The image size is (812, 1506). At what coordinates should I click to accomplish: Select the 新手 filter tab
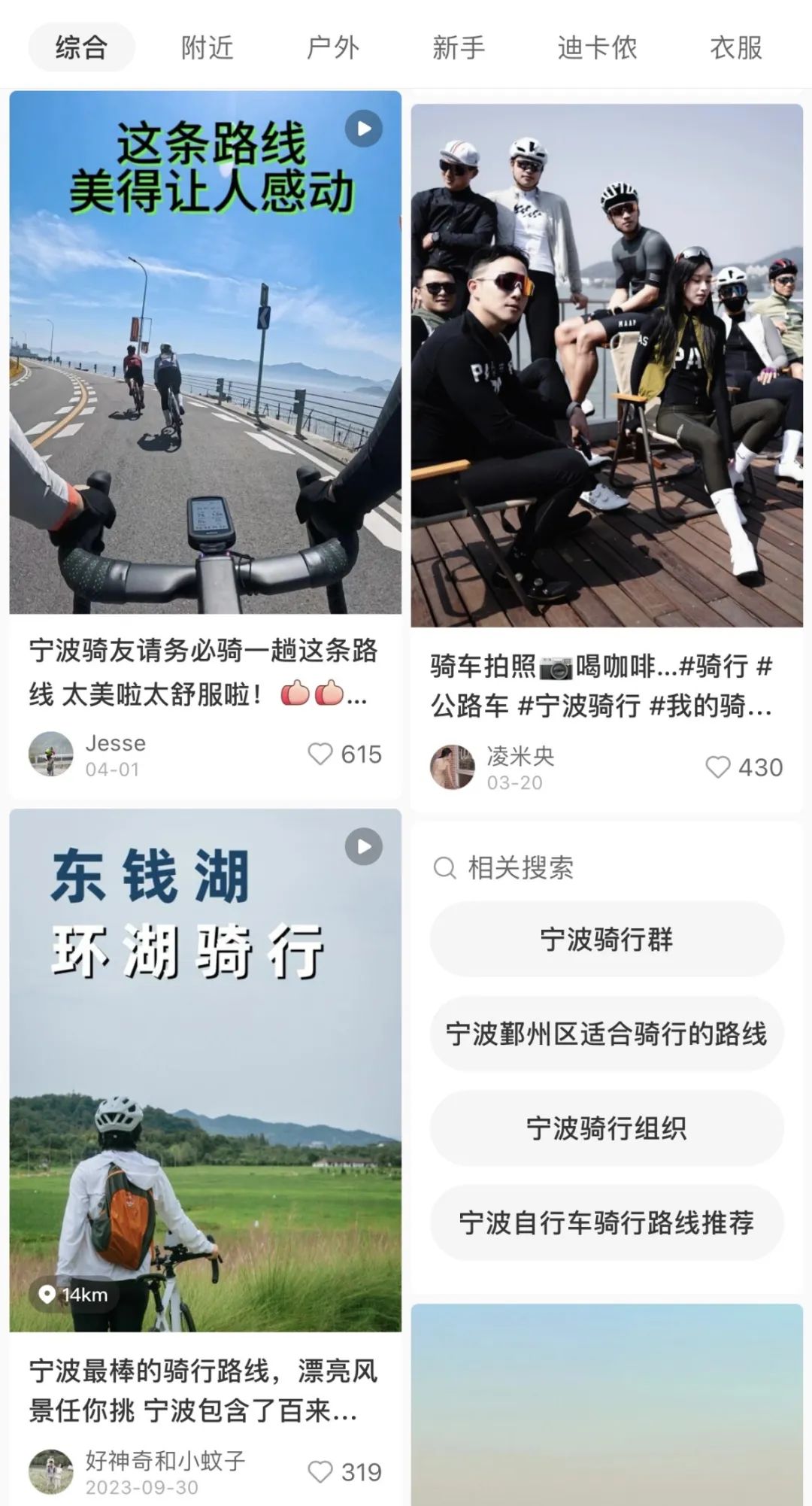pyautogui.click(x=459, y=48)
